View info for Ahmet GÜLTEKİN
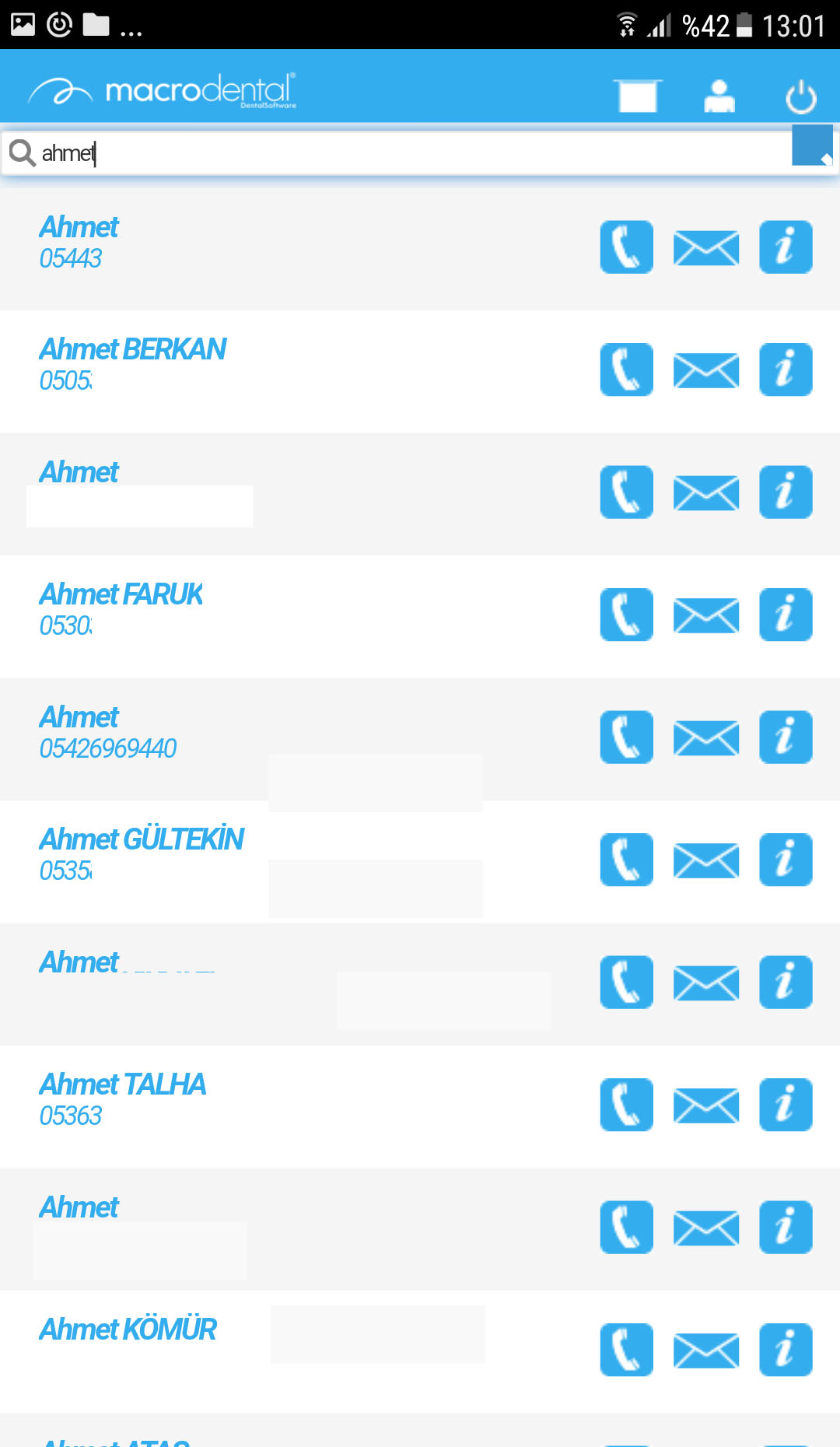The image size is (840, 1447). point(786,860)
